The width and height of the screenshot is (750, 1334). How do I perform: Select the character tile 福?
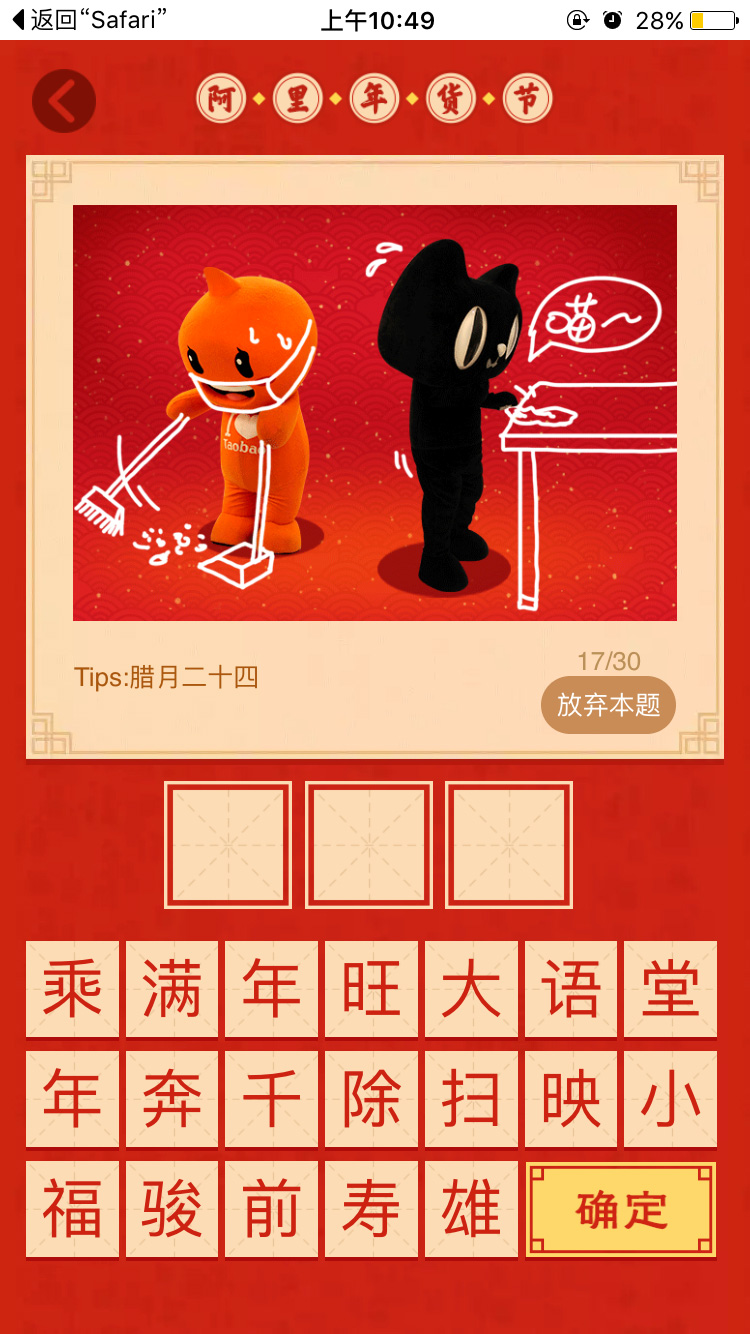72,1209
